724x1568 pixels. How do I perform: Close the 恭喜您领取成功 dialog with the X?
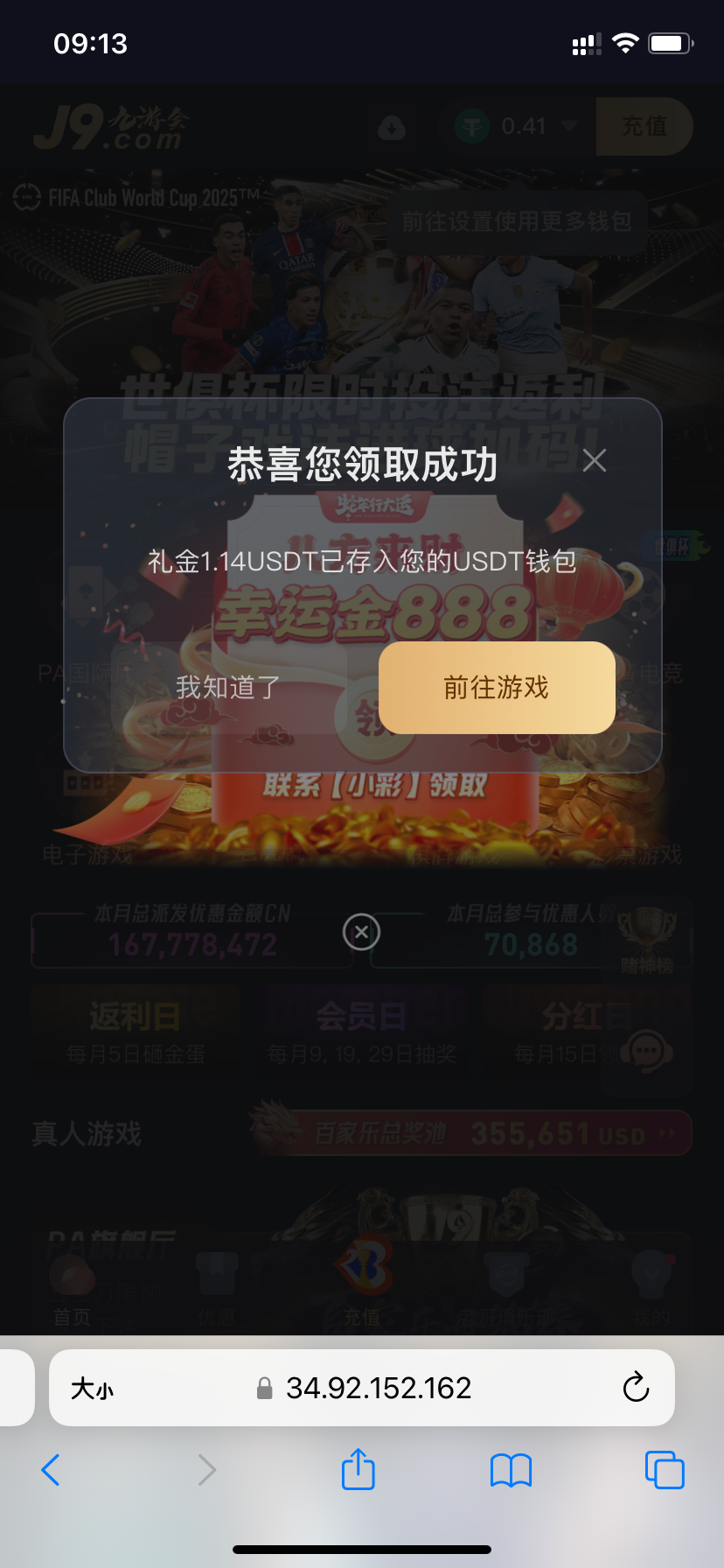(595, 461)
